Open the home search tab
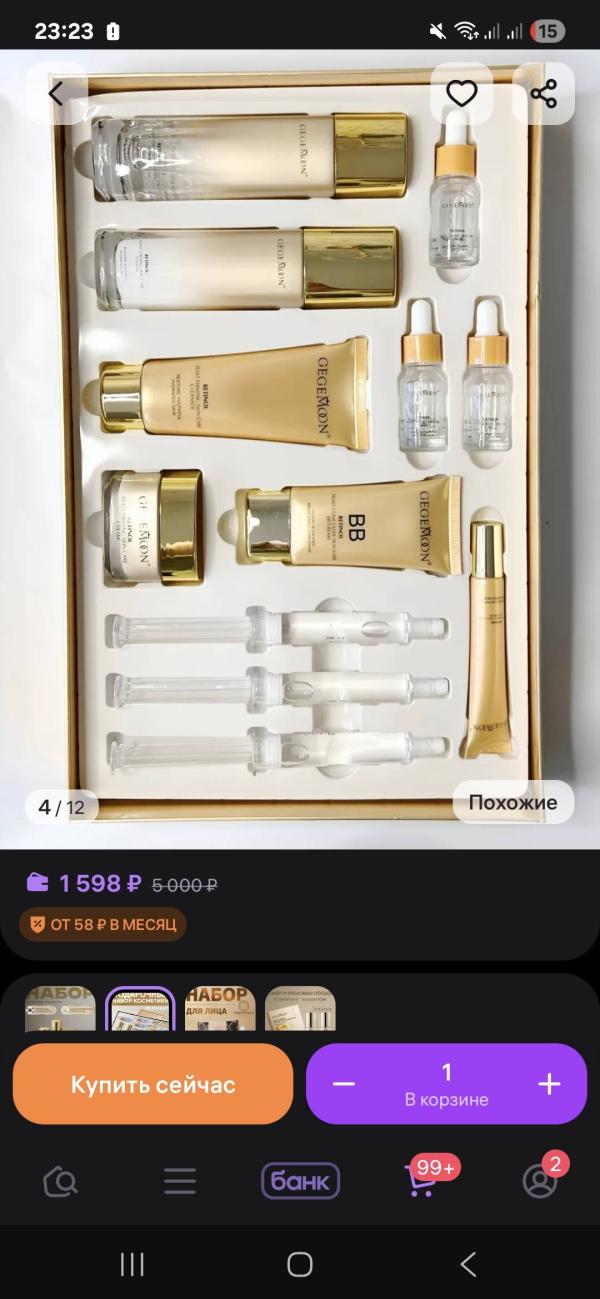The image size is (600, 1299). (60, 1182)
